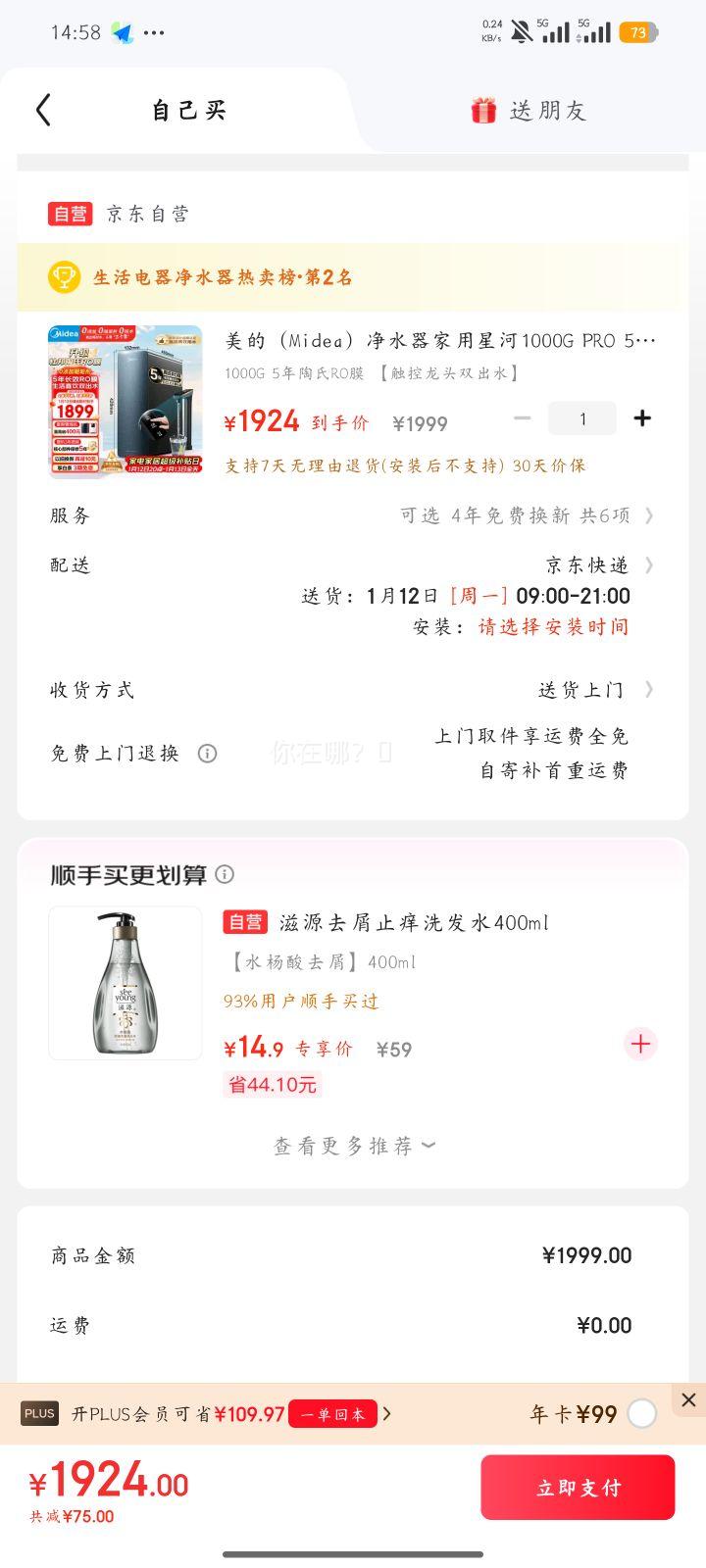This screenshot has height=1568, width=706.
Task: Select the 年卡¥99 circle option
Action: pyautogui.click(x=642, y=1414)
